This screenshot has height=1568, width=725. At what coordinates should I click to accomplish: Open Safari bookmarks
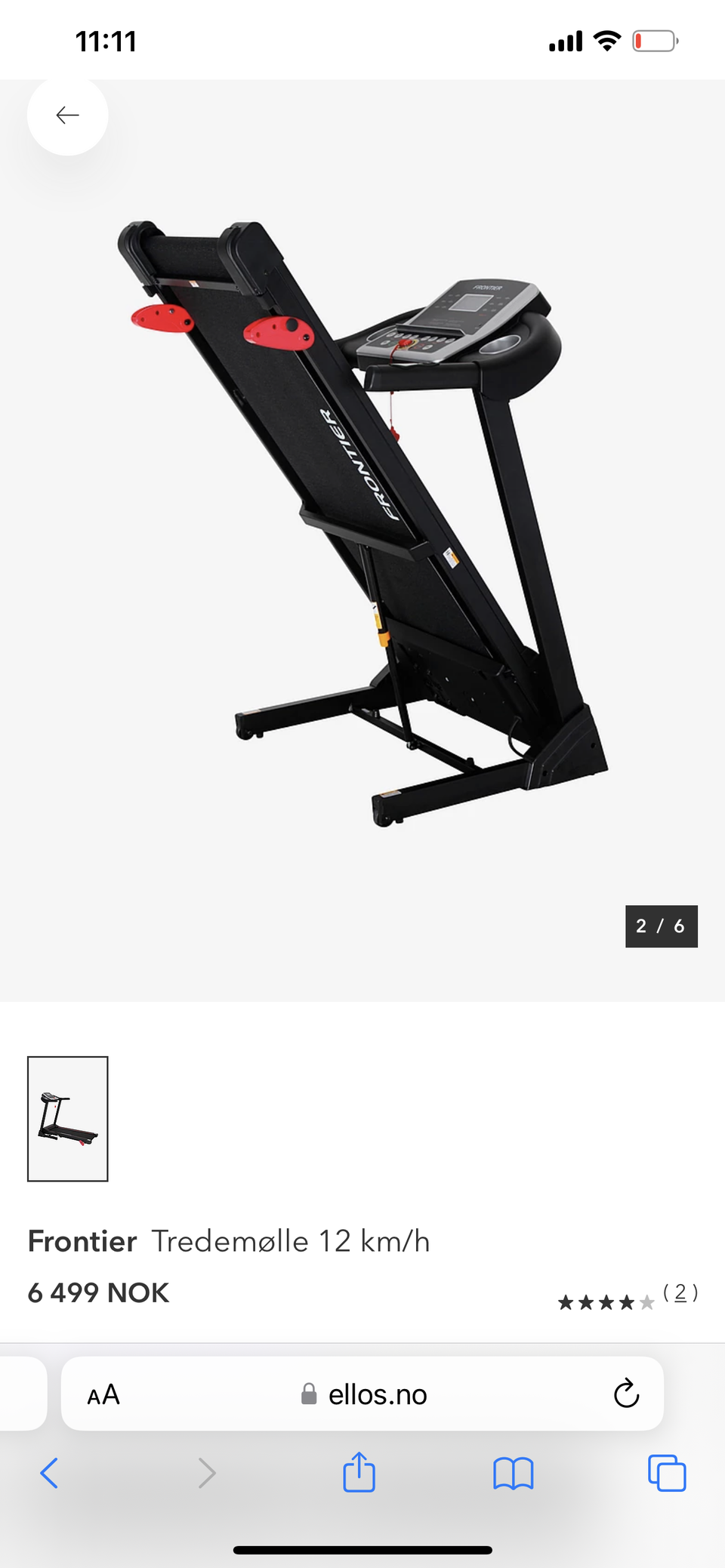pyautogui.click(x=514, y=1474)
